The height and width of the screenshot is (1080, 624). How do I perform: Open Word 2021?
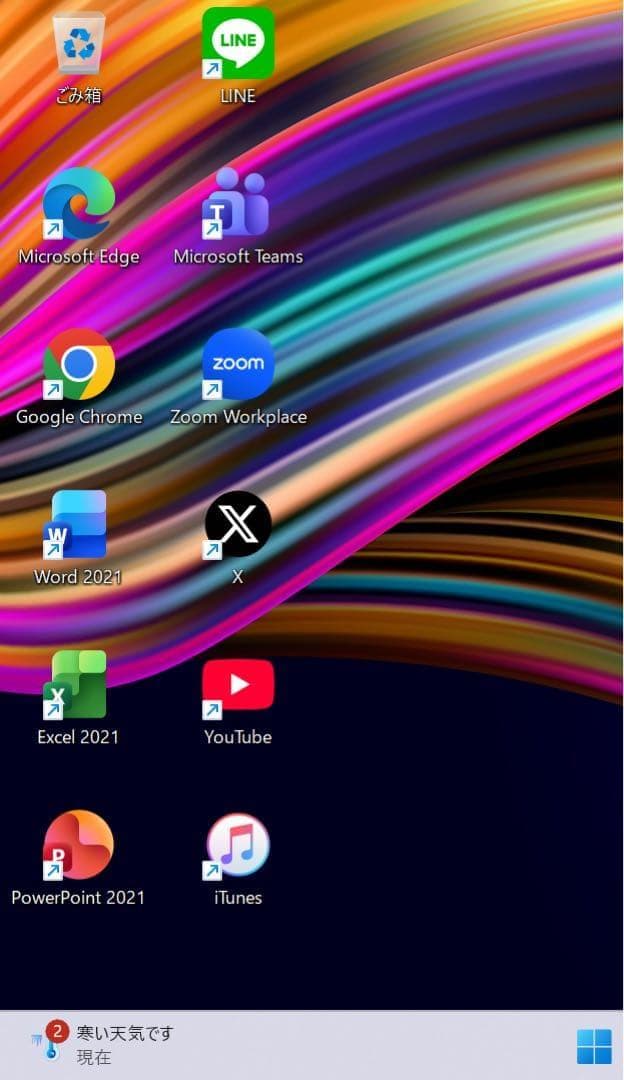[78, 525]
